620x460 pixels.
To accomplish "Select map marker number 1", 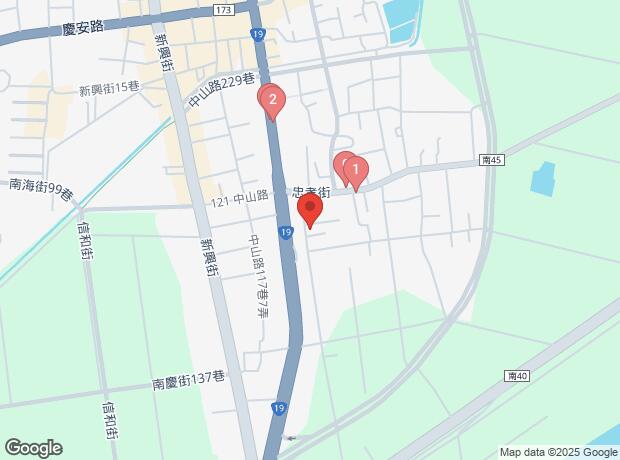I will (x=355, y=172).
